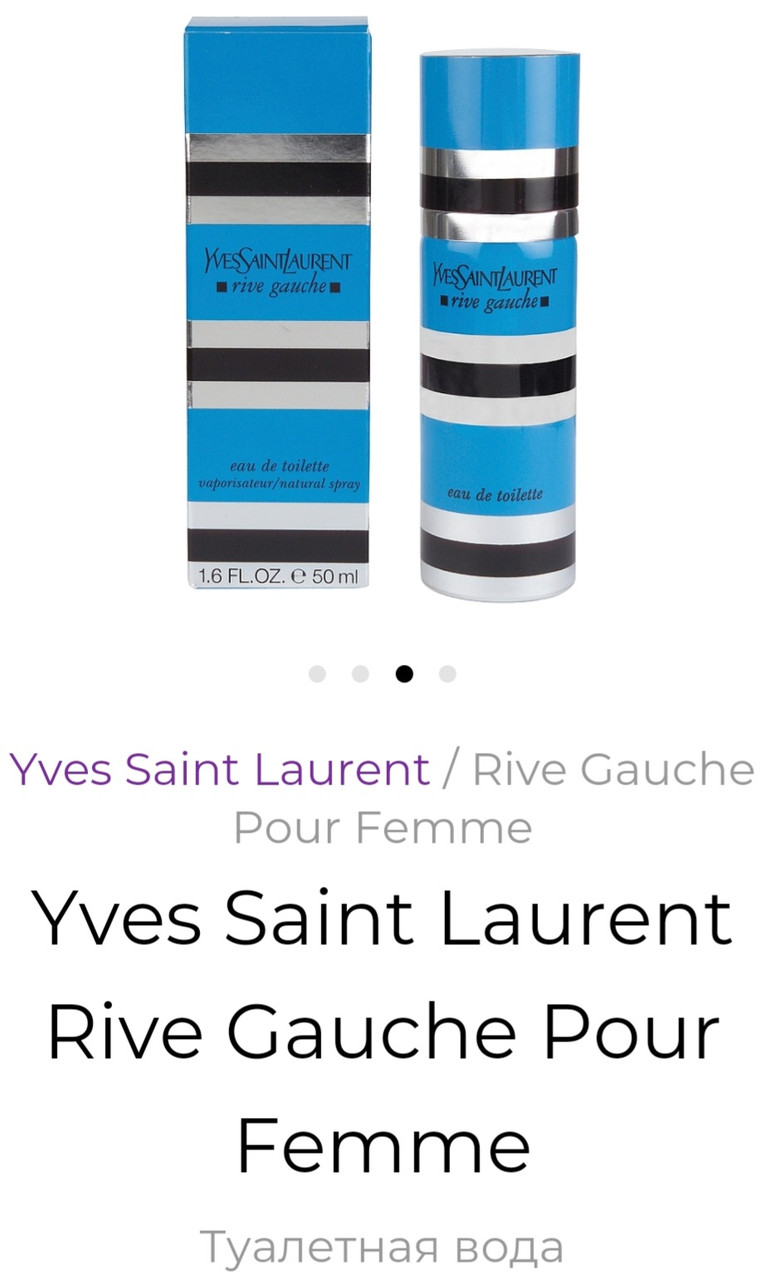This screenshot has width=782, height=1280.
Task: Open the Rive Gauche Pour Femme breadcrumb
Action: click(494, 799)
